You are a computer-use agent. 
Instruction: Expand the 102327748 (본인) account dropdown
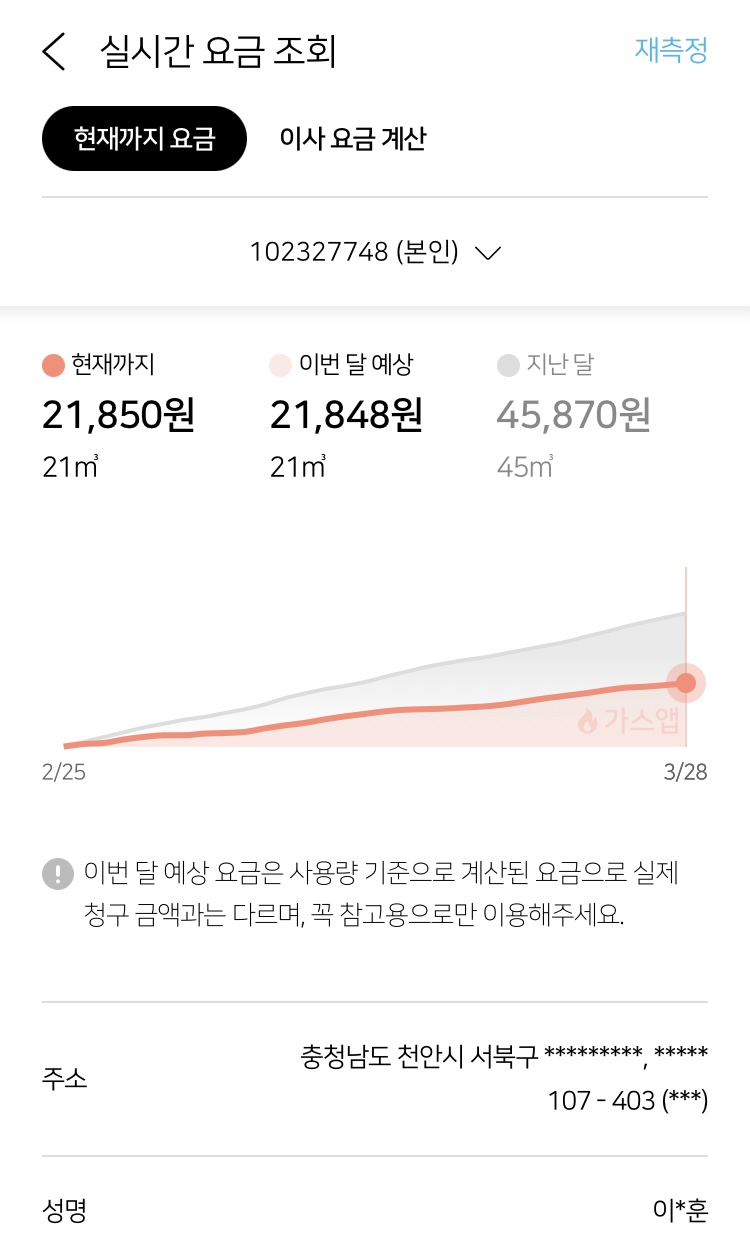[x=375, y=253]
